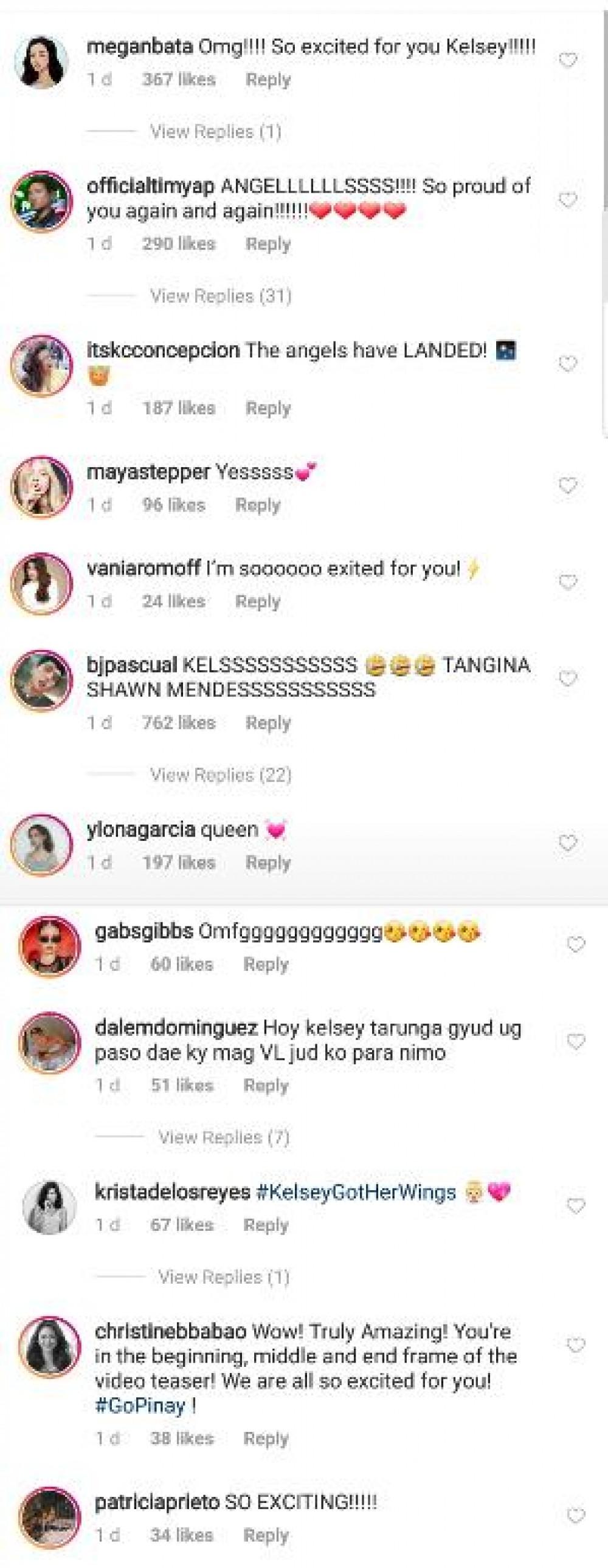
Task: Like mayastepper's Yesssss comment
Action: (568, 485)
